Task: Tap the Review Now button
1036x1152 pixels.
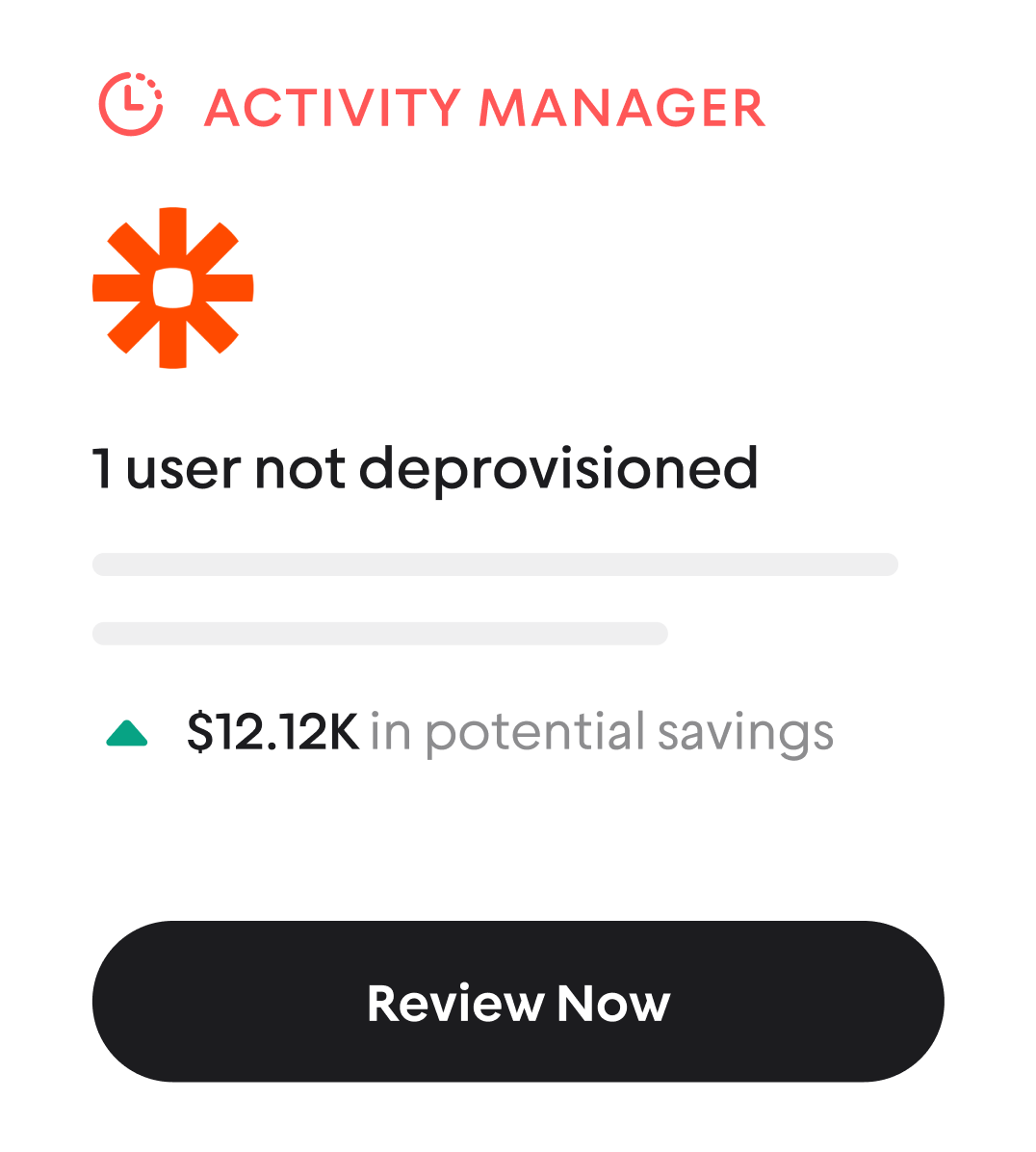Action: 518,1001
